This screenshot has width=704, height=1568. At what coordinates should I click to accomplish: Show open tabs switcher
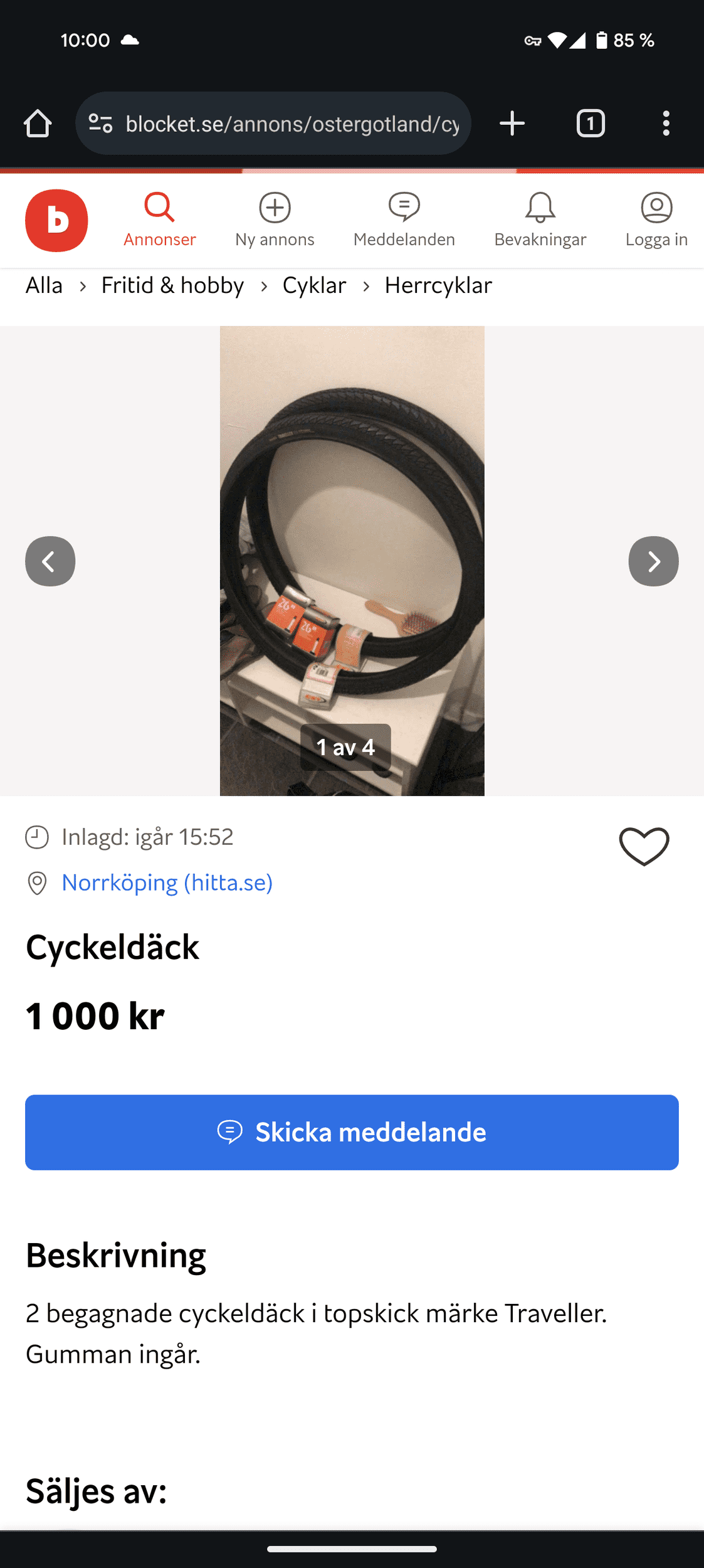click(590, 124)
